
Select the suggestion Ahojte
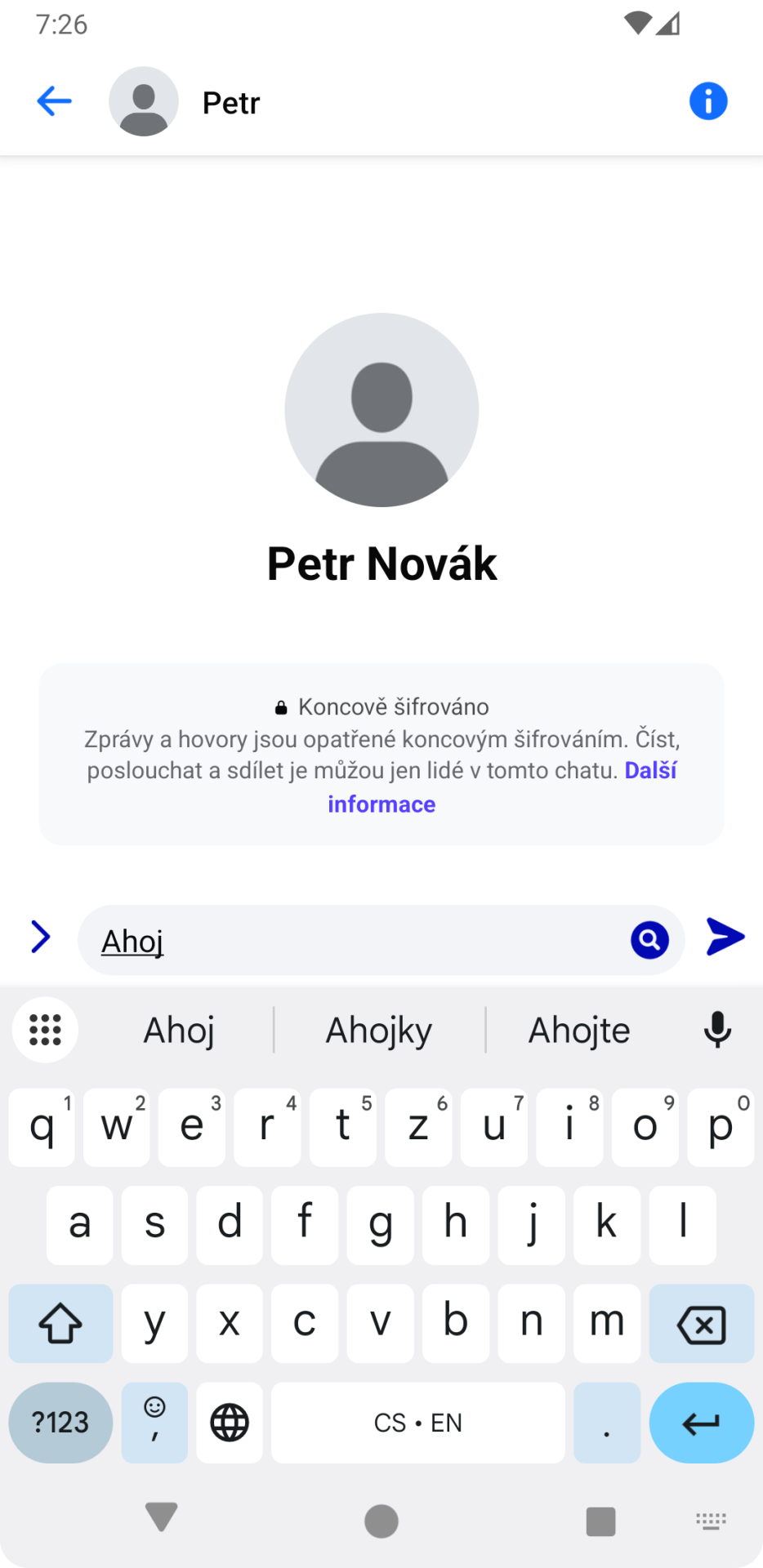(579, 1030)
